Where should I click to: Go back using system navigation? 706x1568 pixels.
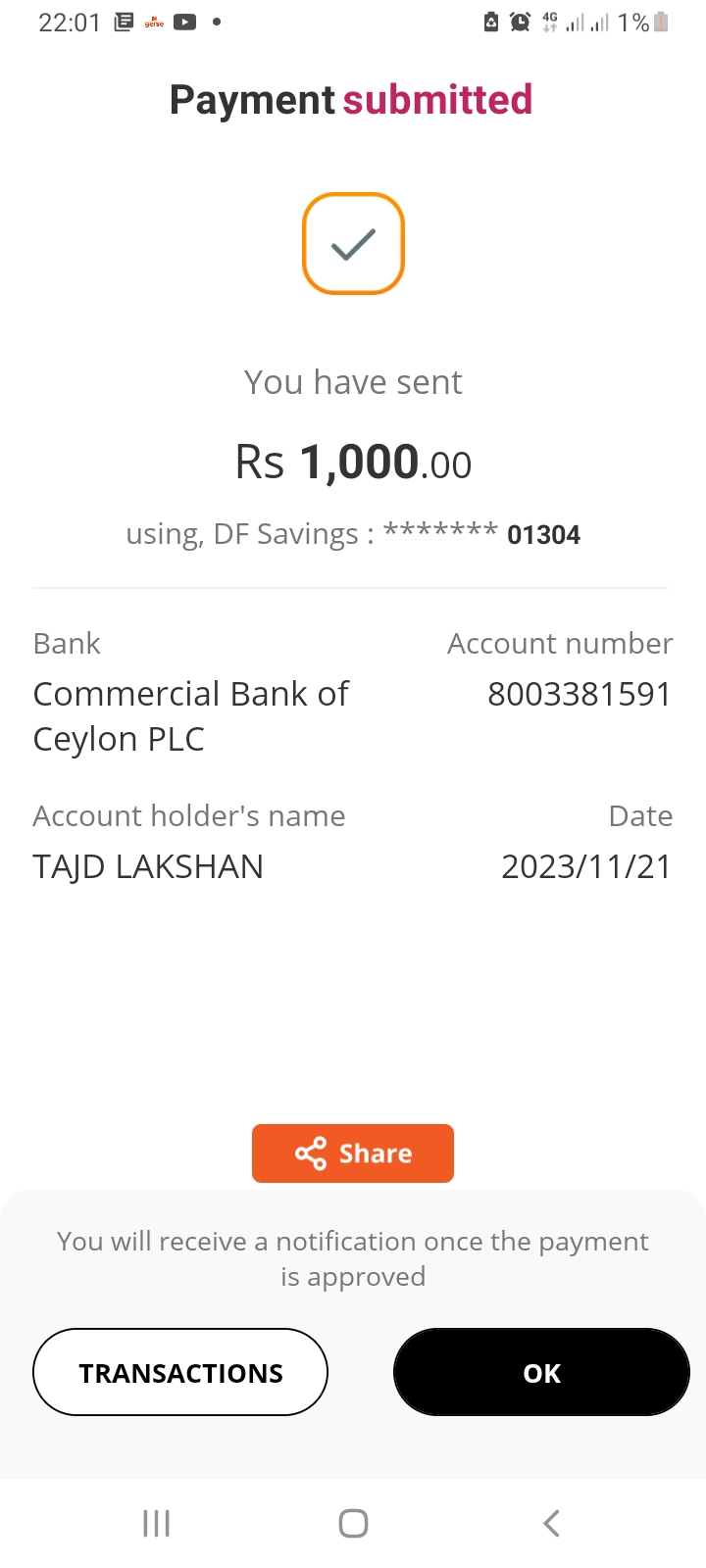(x=551, y=1523)
